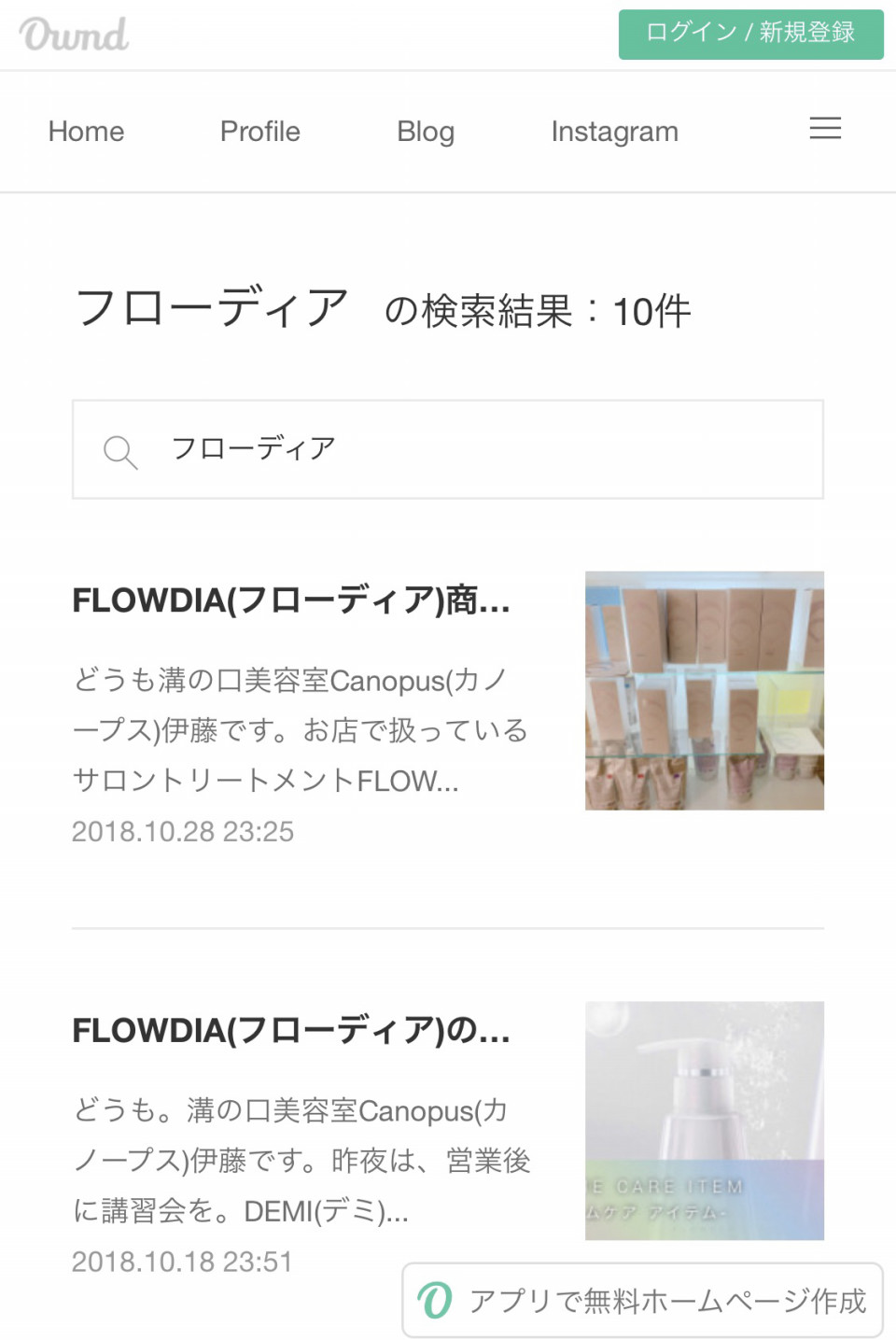896x1340 pixels.
Task: Open the article FLOWDIA(フローディア)の…
Action: point(291,1030)
